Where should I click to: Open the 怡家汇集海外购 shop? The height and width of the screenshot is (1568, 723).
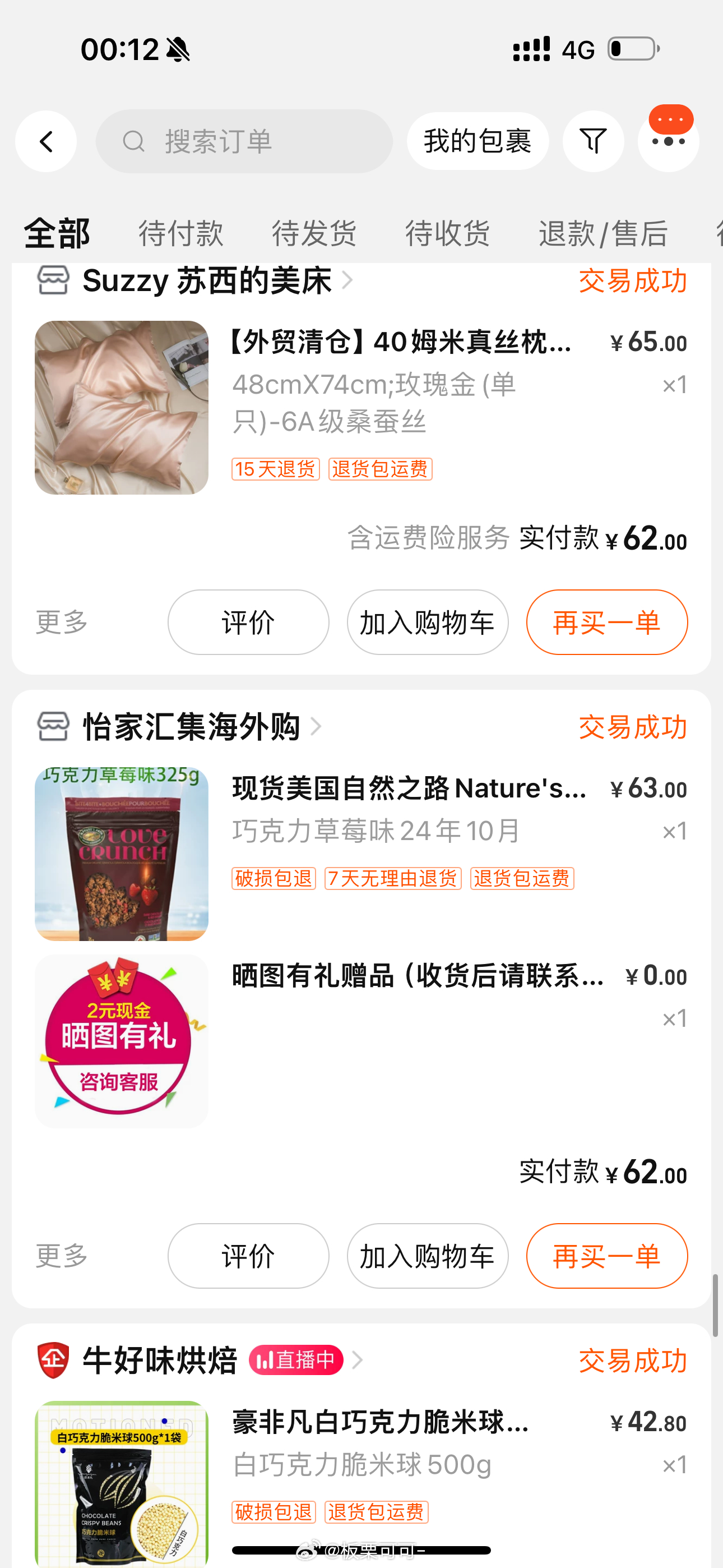(191, 727)
